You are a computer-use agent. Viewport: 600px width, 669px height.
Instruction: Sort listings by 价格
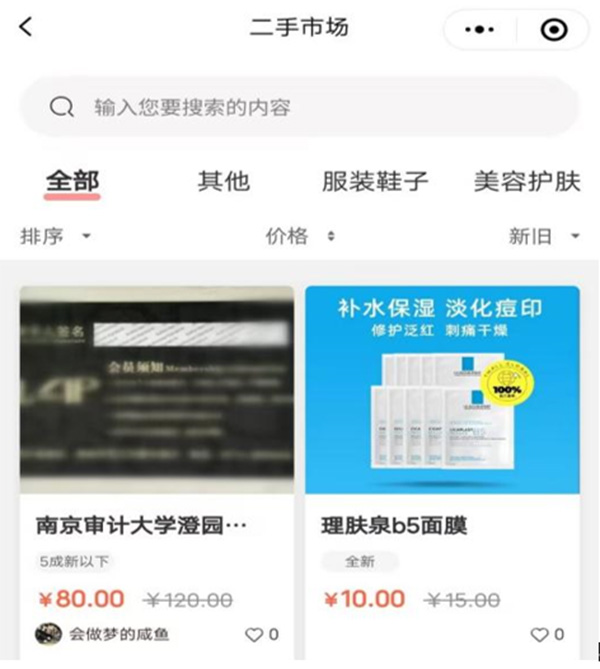tap(300, 236)
